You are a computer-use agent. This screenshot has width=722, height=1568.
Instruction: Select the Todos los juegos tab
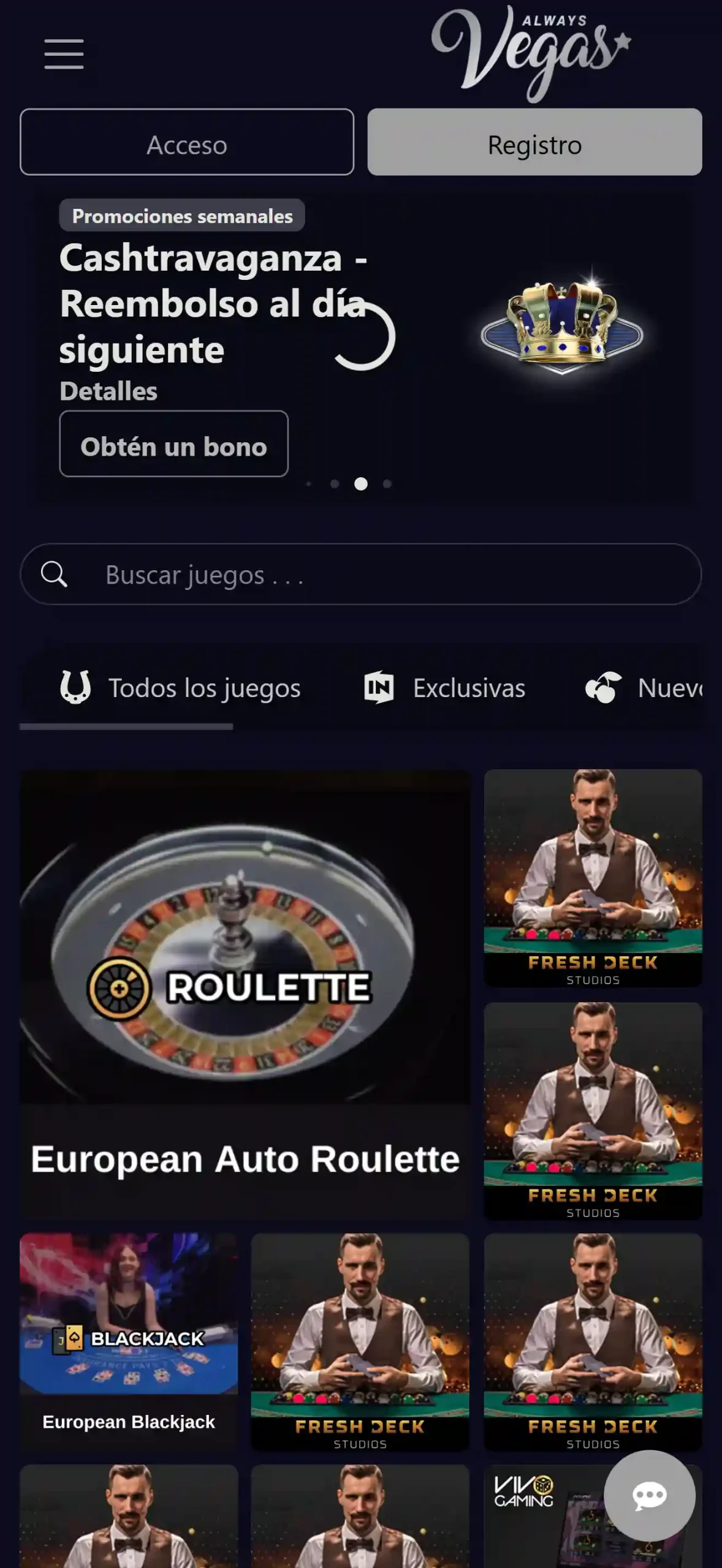(x=180, y=688)
